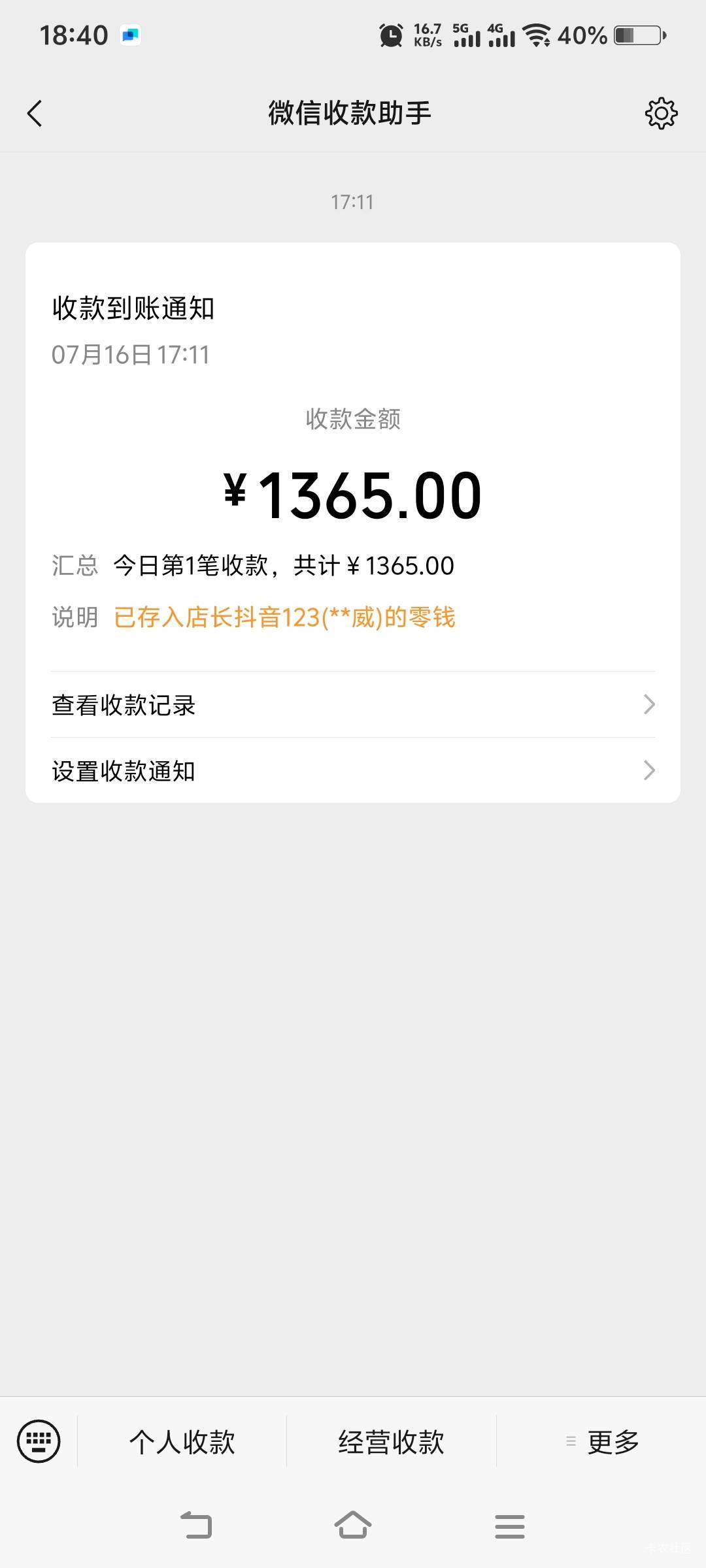The width and height of the screenshot is (706, 1568).
Task: Switch to keyboard input mode
Action: [x=39, y=1441]
